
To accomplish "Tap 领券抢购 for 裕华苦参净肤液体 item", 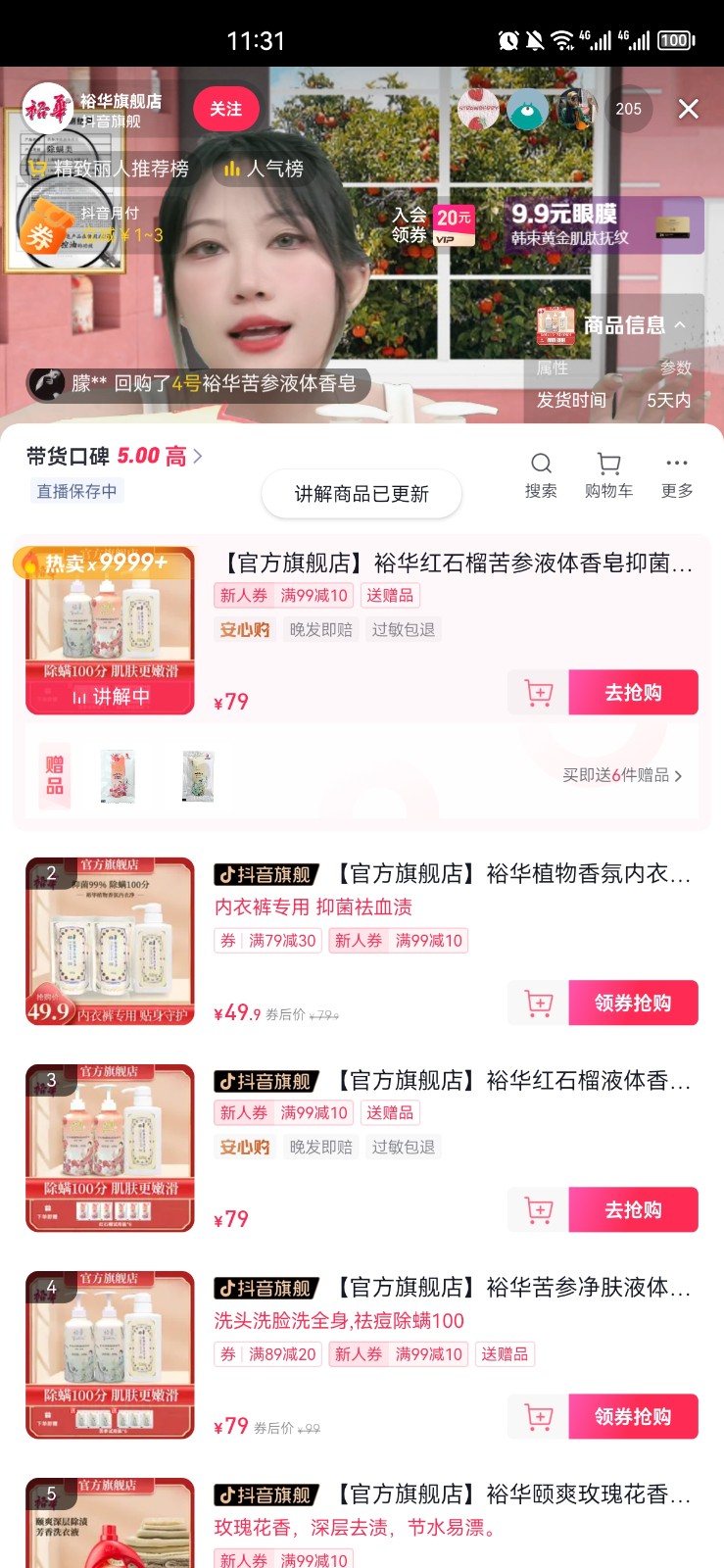I will point(633,1416).
